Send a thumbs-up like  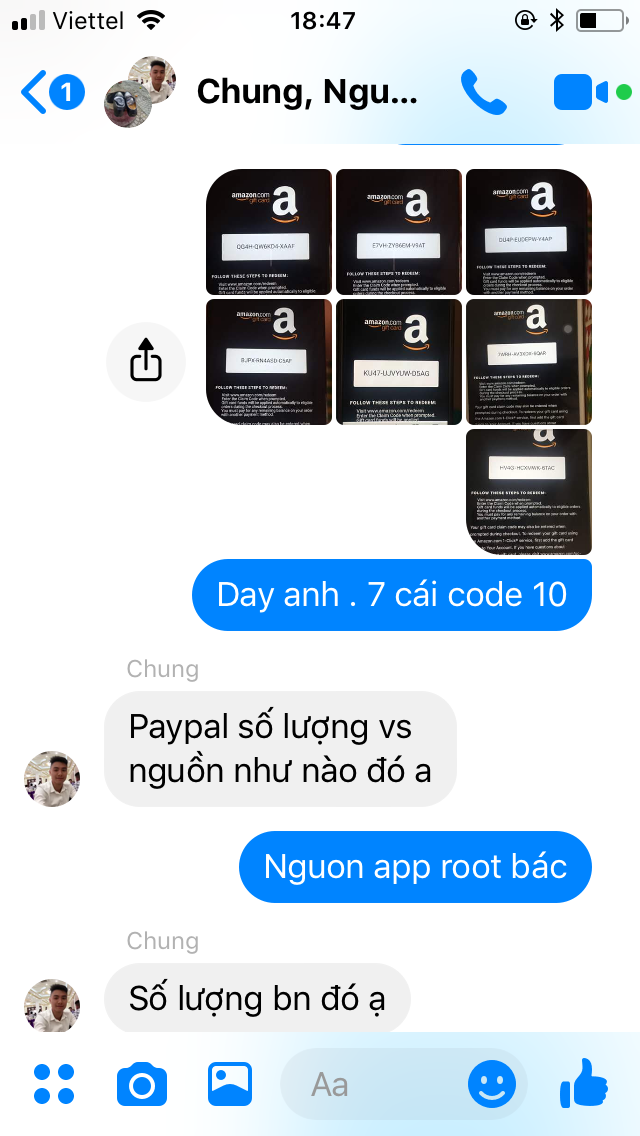[584, 1082]
